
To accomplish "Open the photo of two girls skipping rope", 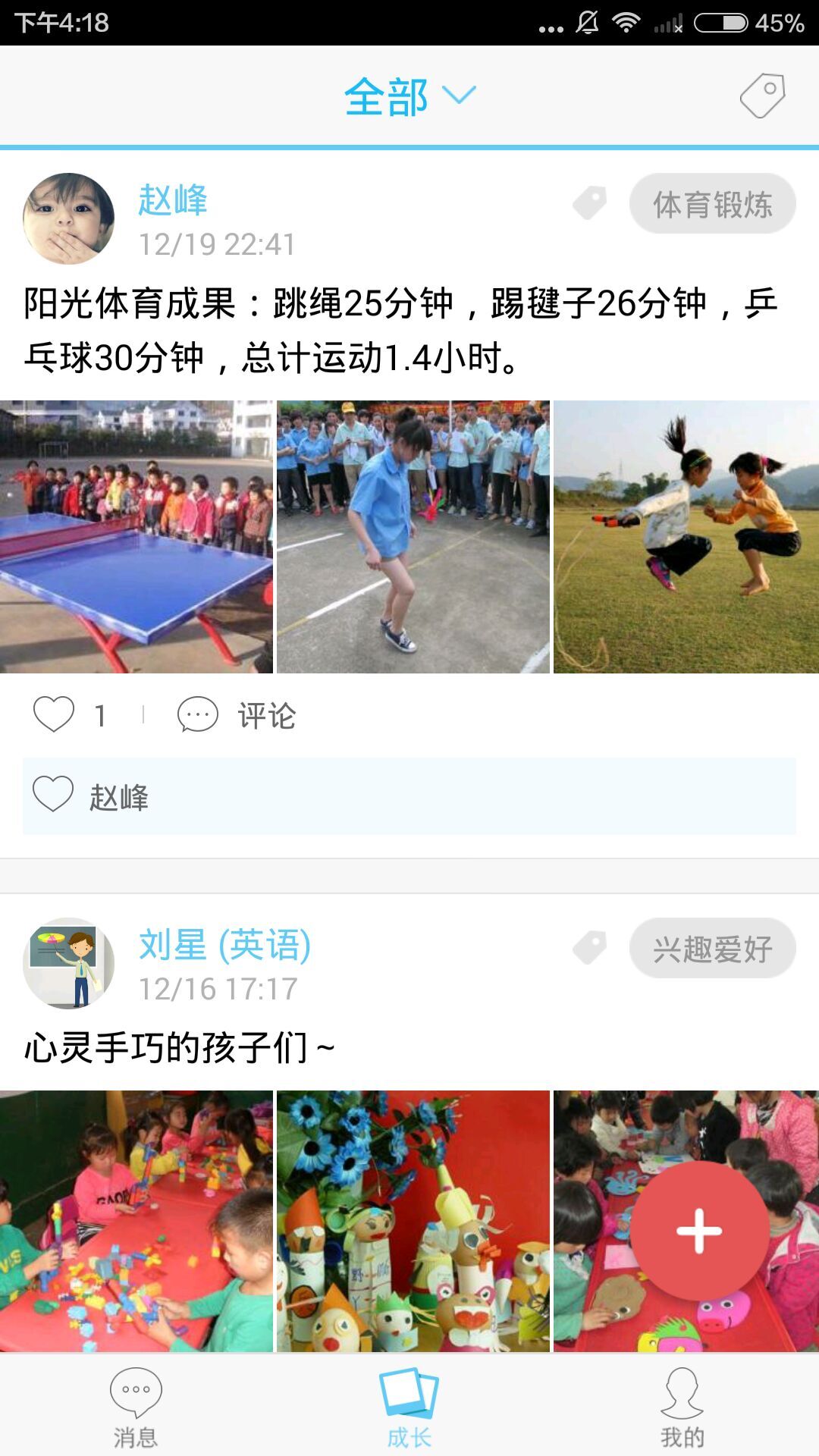I will point(686,537).
